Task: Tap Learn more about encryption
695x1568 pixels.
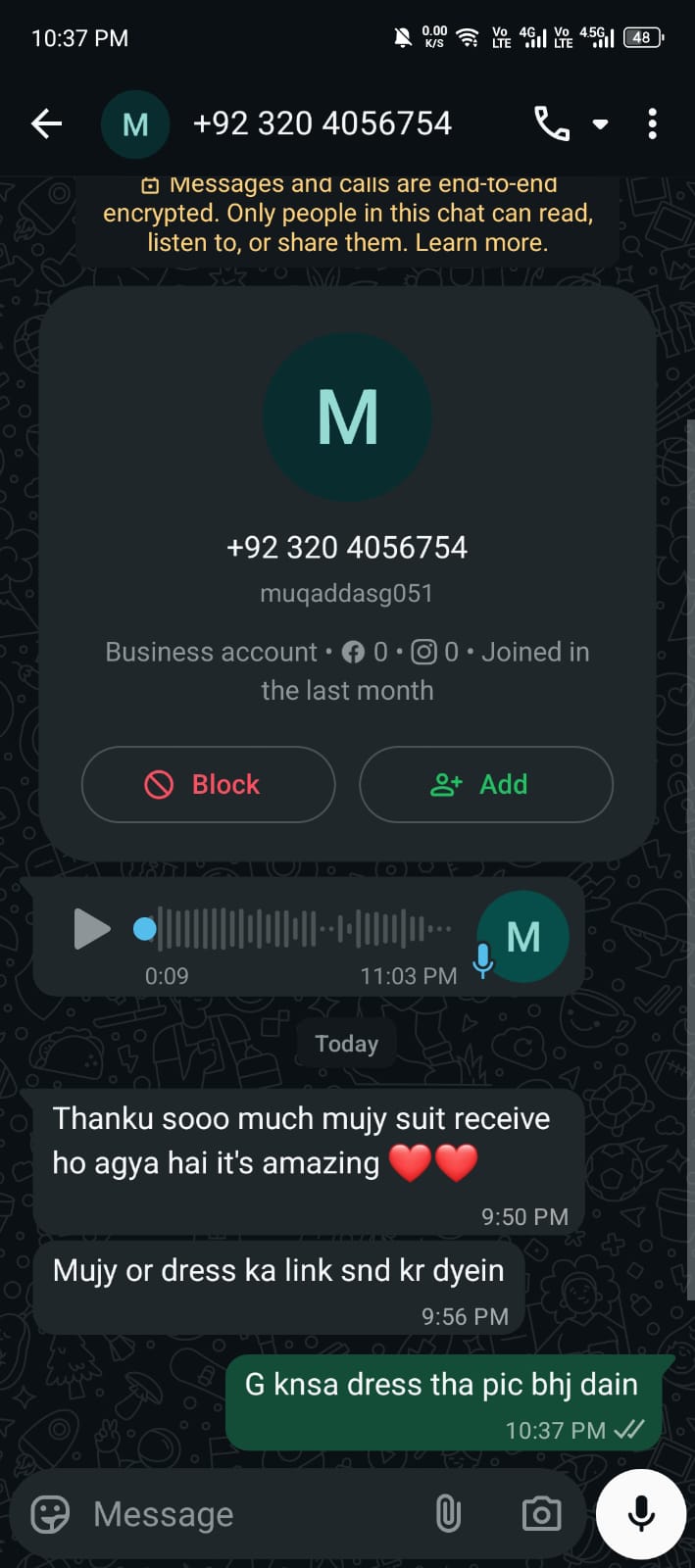Action: 479,242
